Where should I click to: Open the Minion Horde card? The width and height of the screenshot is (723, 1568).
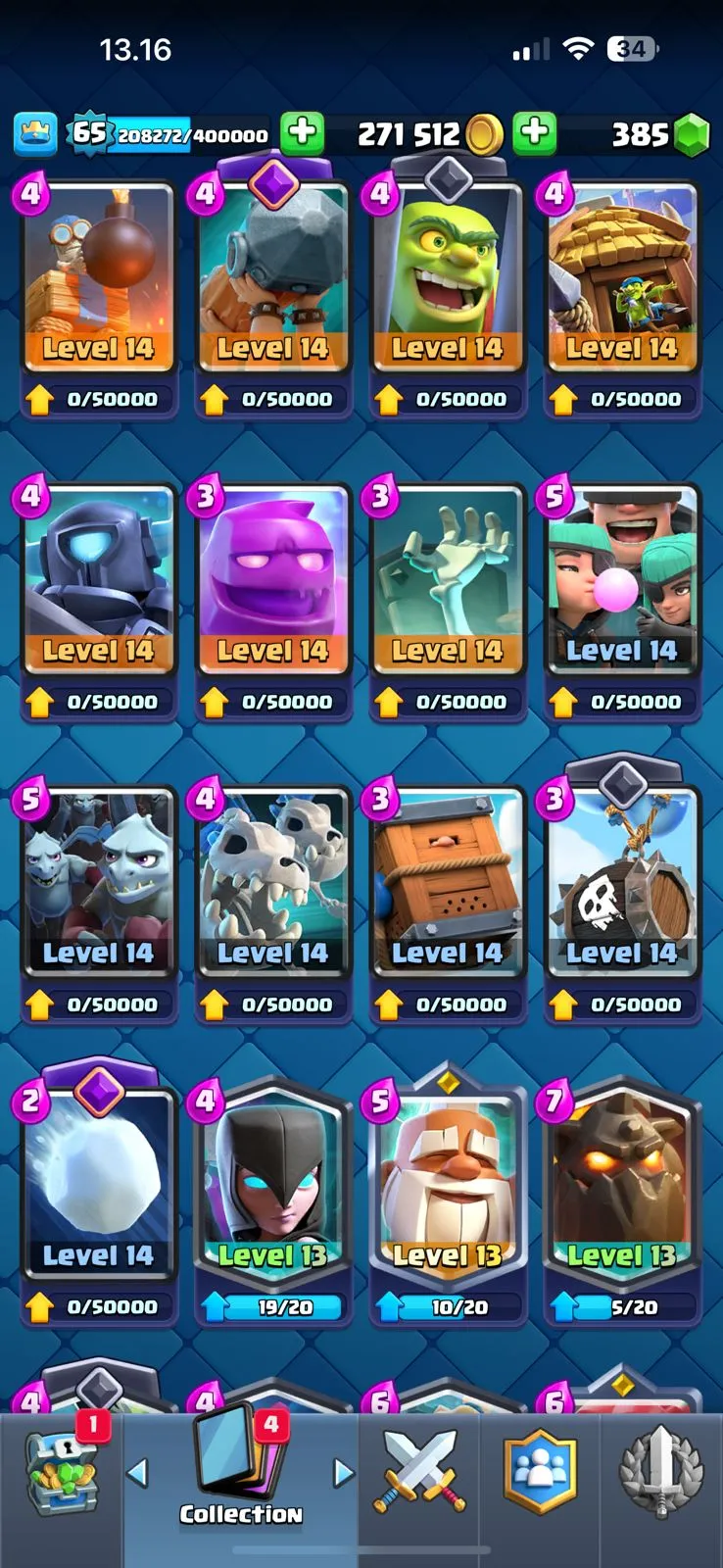(x=98, y=885)
